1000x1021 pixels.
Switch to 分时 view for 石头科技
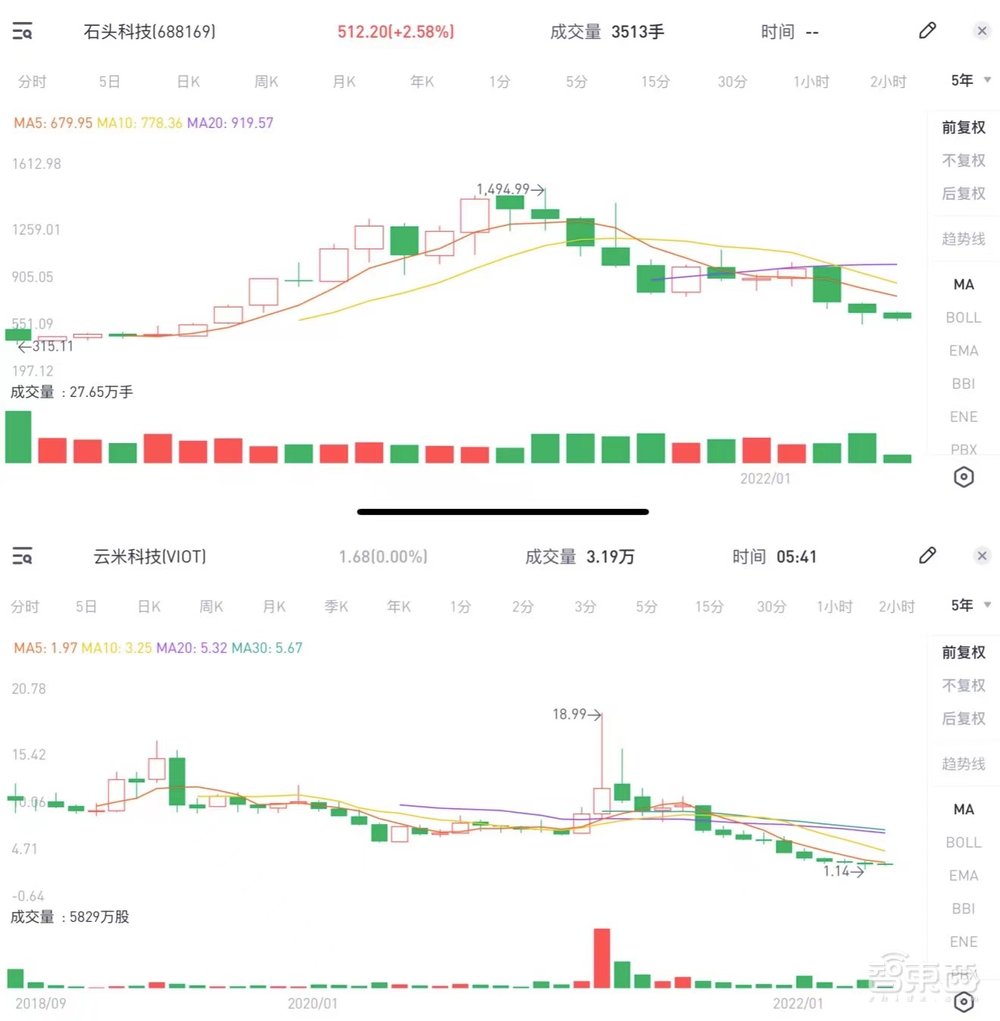tap(33, 81)
